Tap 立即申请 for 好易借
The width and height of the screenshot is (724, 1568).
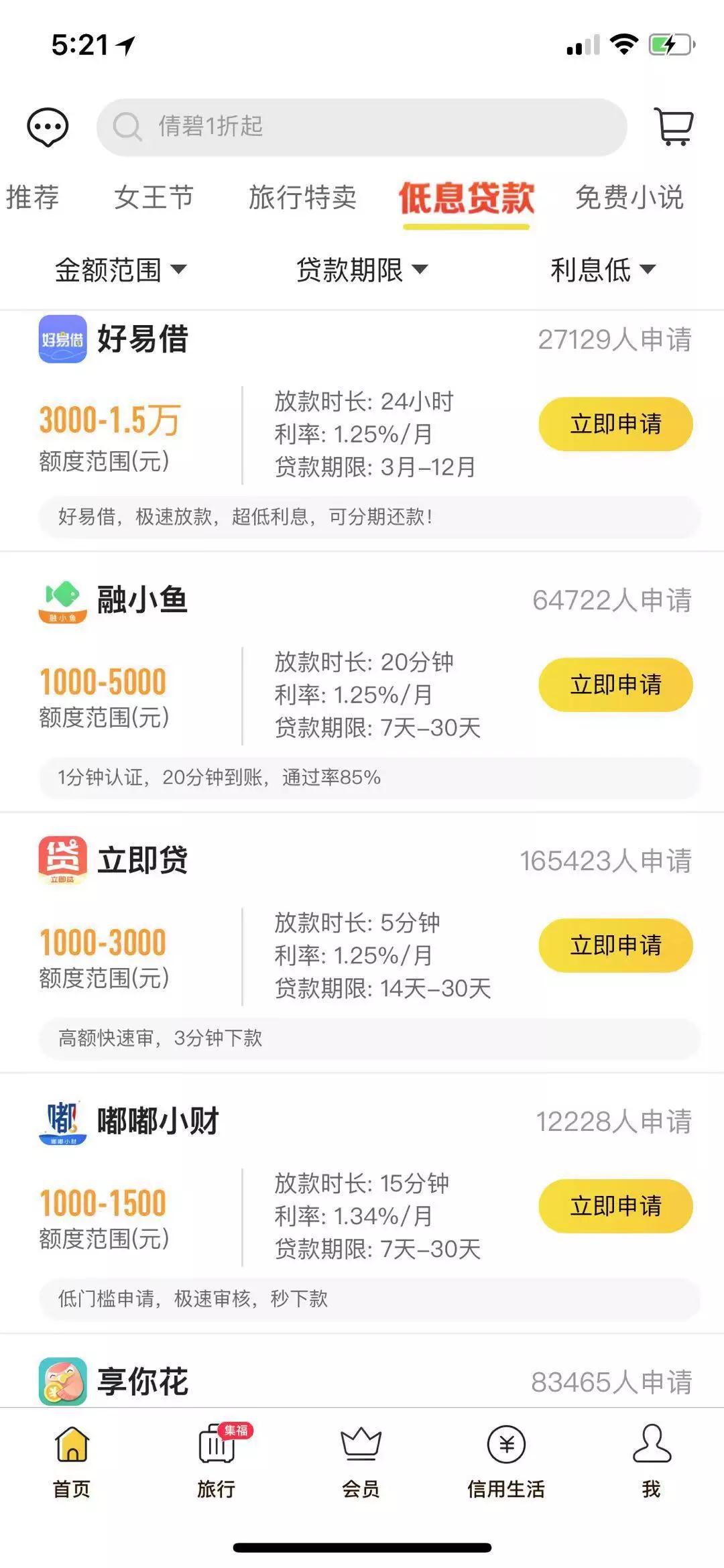[x=615, y=424]
